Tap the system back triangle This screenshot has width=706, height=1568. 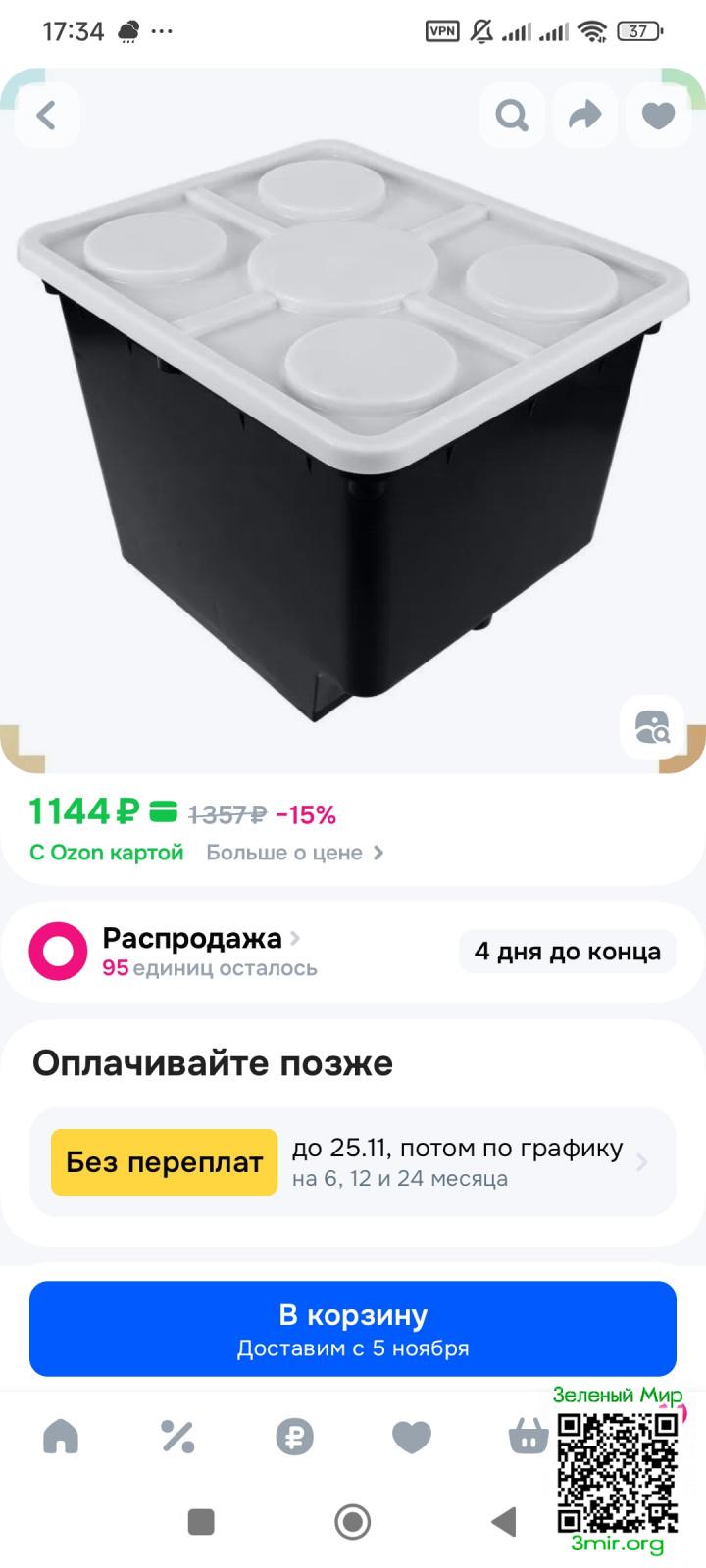504,1522
